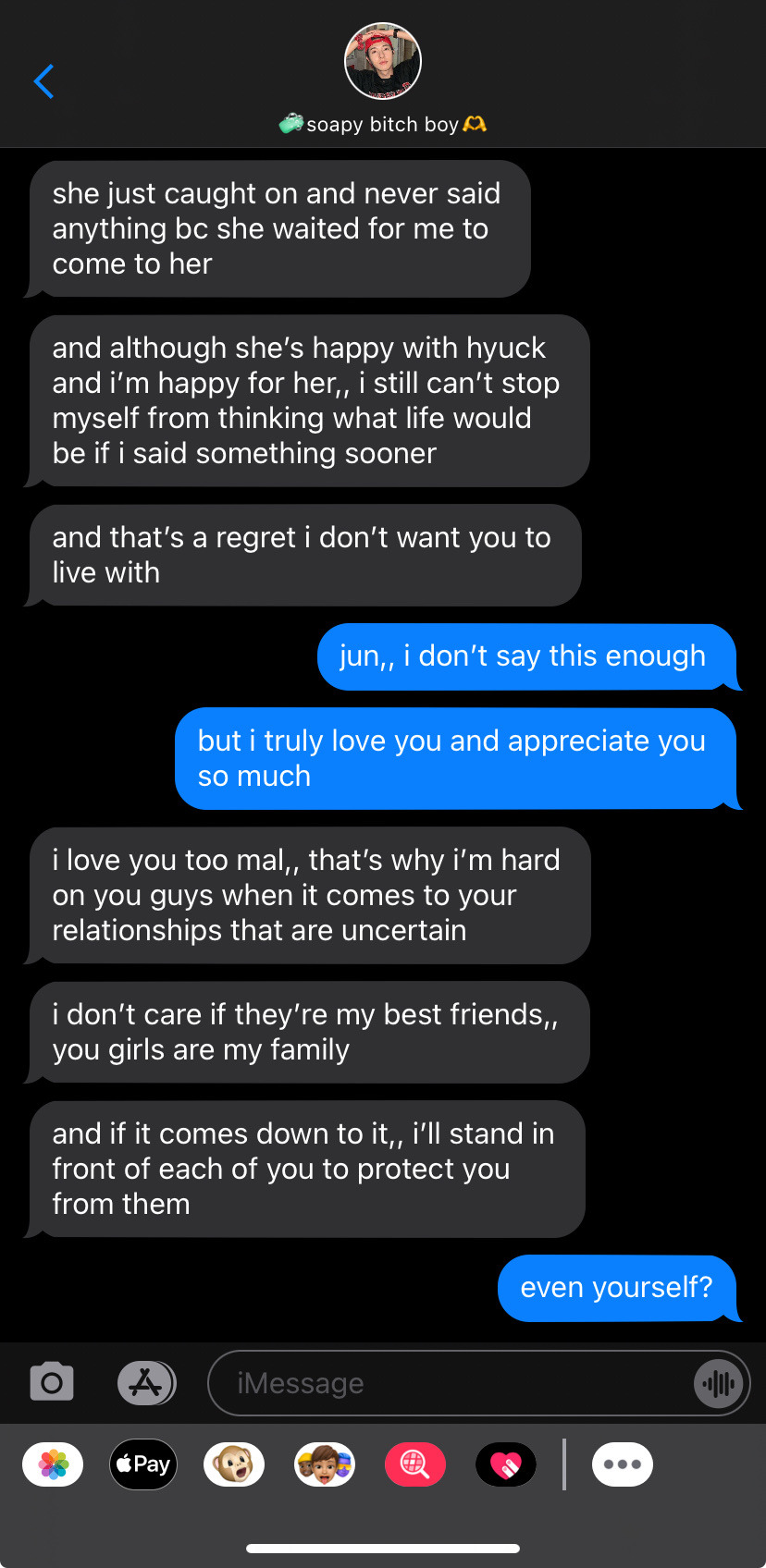
Task: Open Memoji stickers
Action: pyautogui.click(x=324, y=1464)
